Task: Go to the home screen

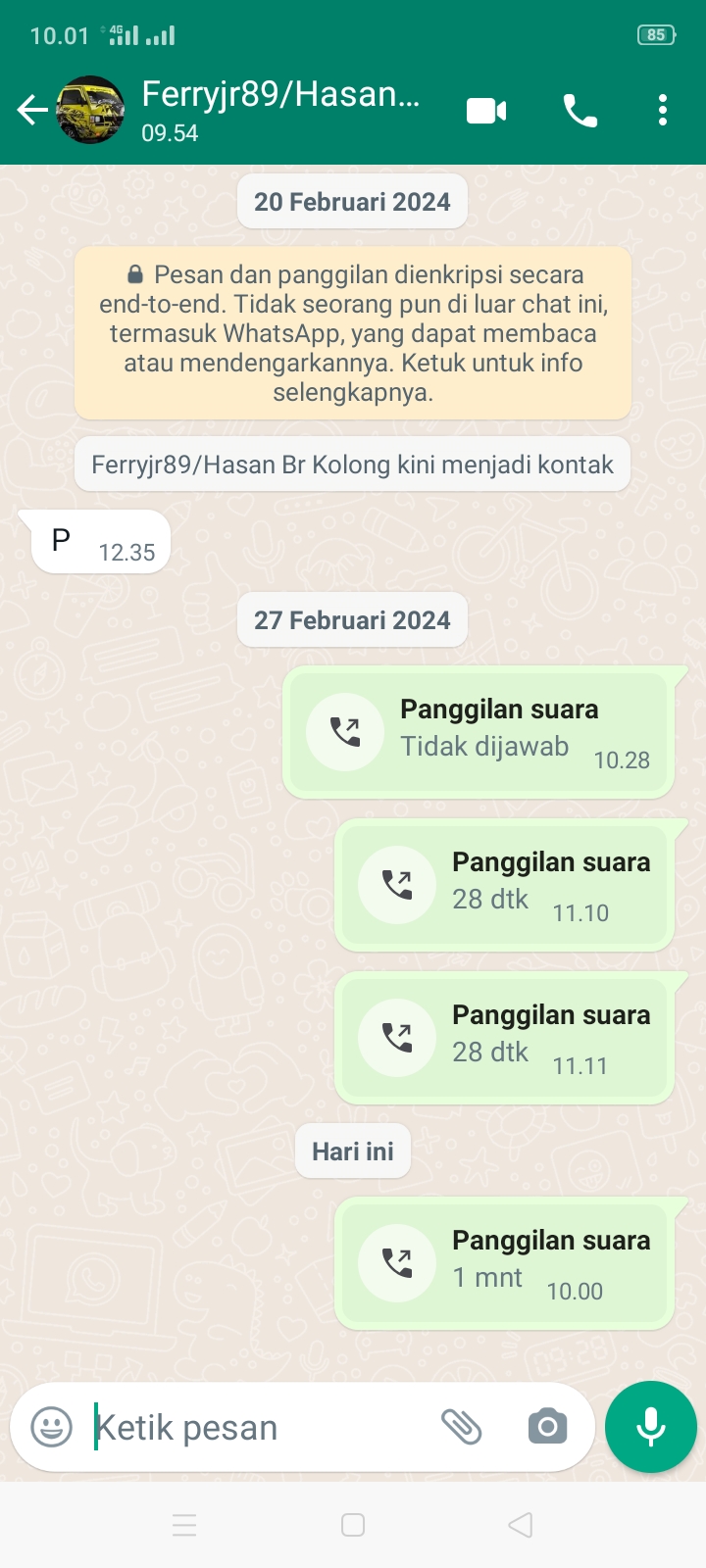Action: click(x=353, y=1525)
